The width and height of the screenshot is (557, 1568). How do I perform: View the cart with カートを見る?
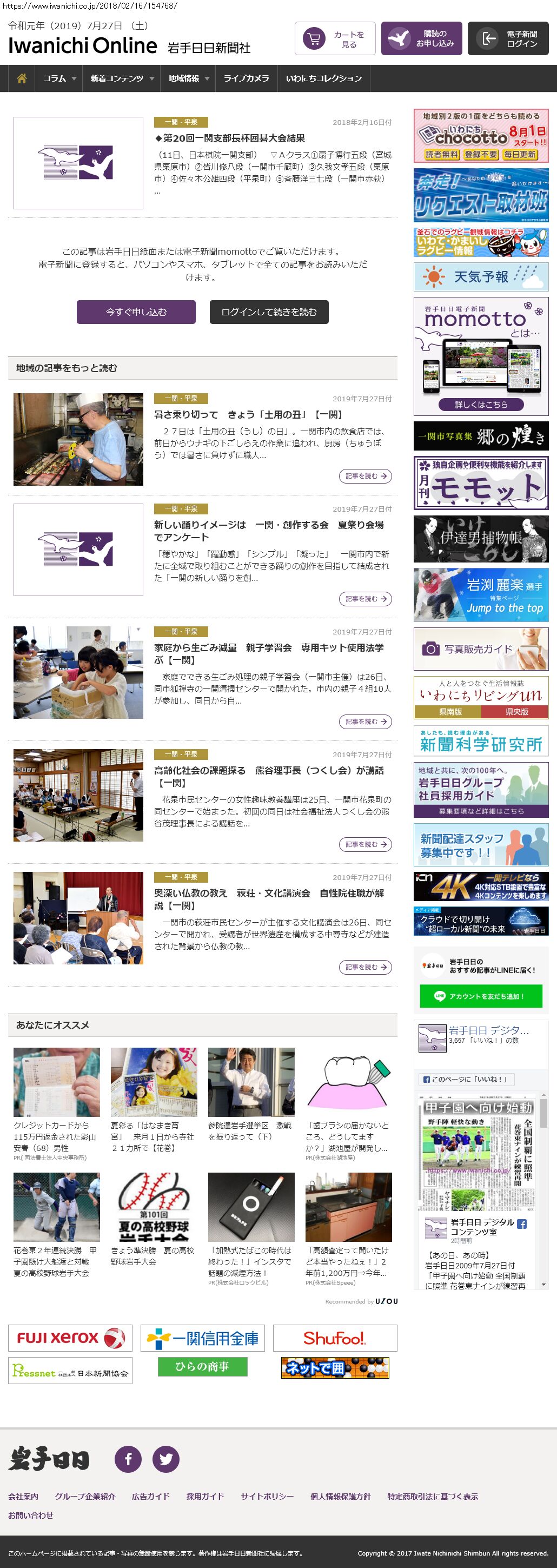click(335, 39)
